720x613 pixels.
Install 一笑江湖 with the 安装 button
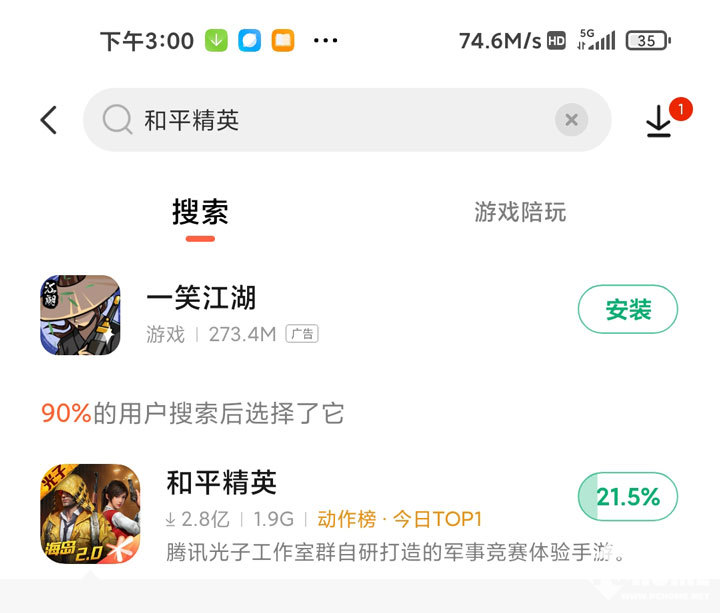[627, 310]
